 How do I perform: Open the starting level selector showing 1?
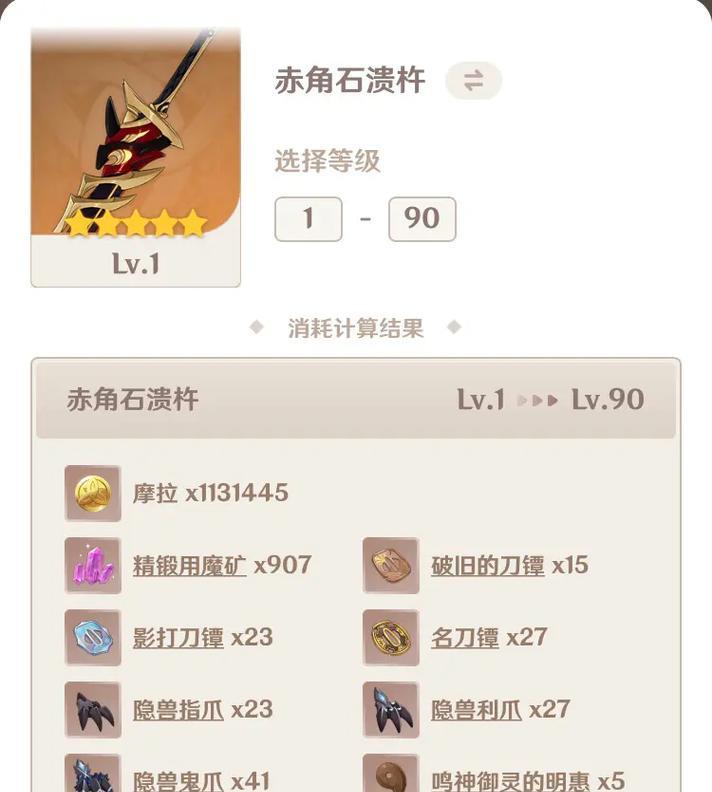[x=308, y=219]
